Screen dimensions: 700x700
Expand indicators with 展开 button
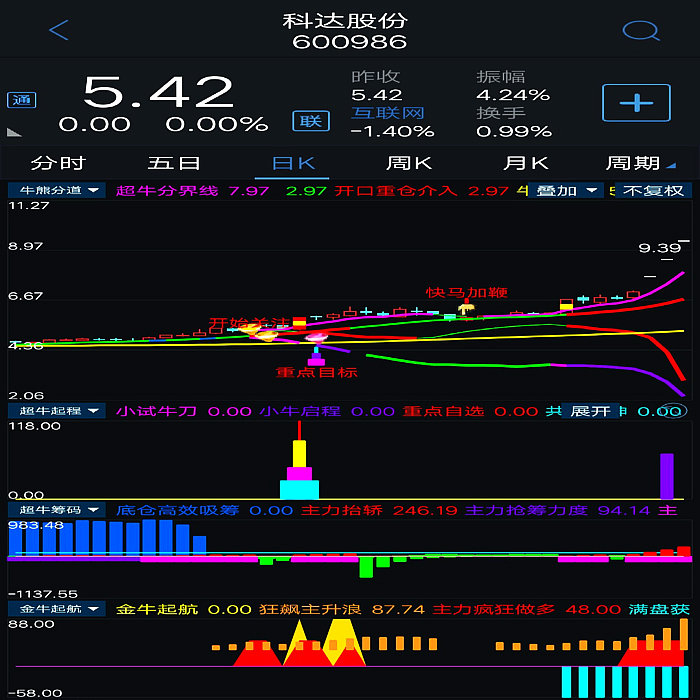(590, 410)
